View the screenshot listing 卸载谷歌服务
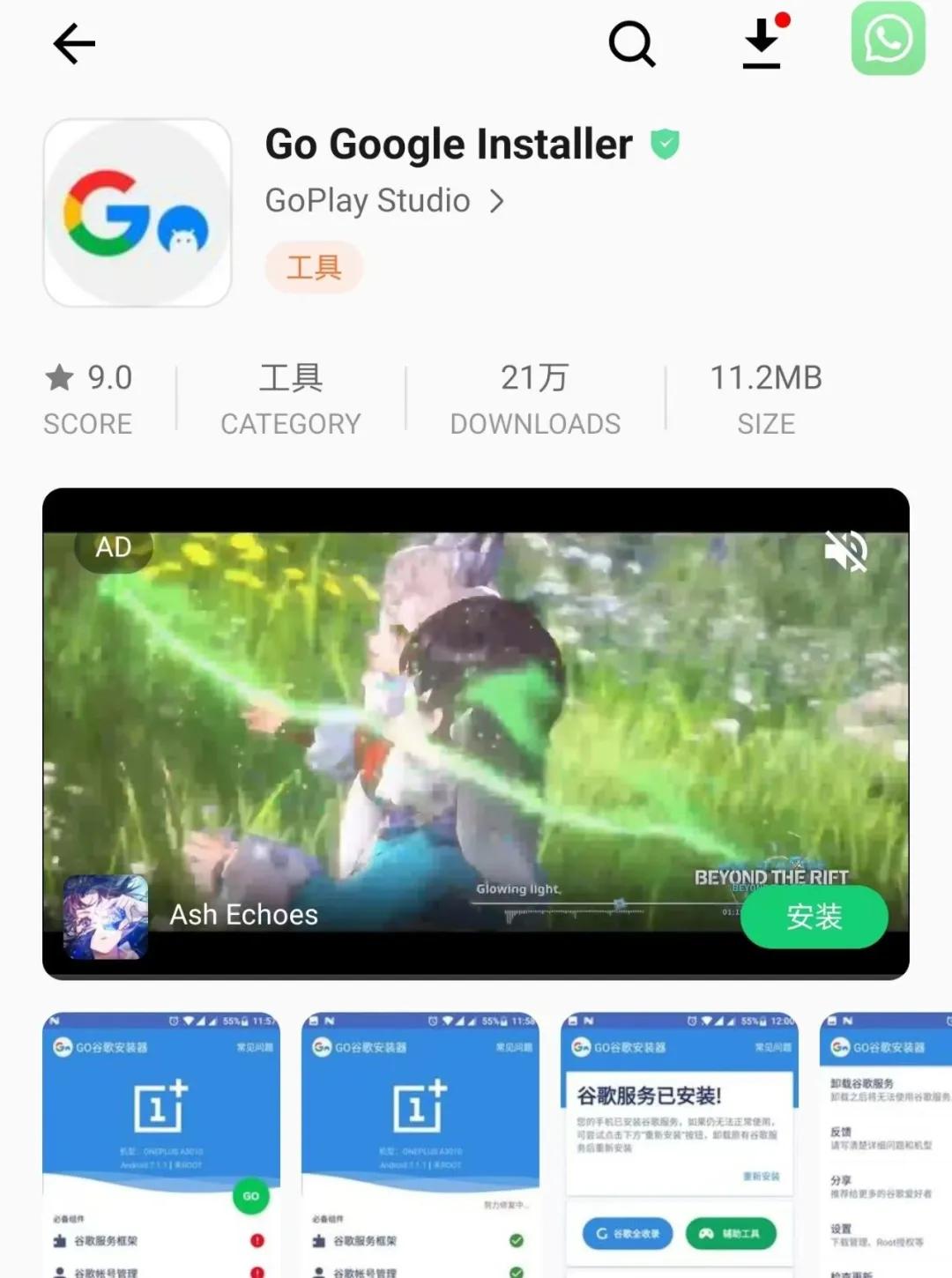This screenshot has width=952, height=1278. coord(885,1144)
